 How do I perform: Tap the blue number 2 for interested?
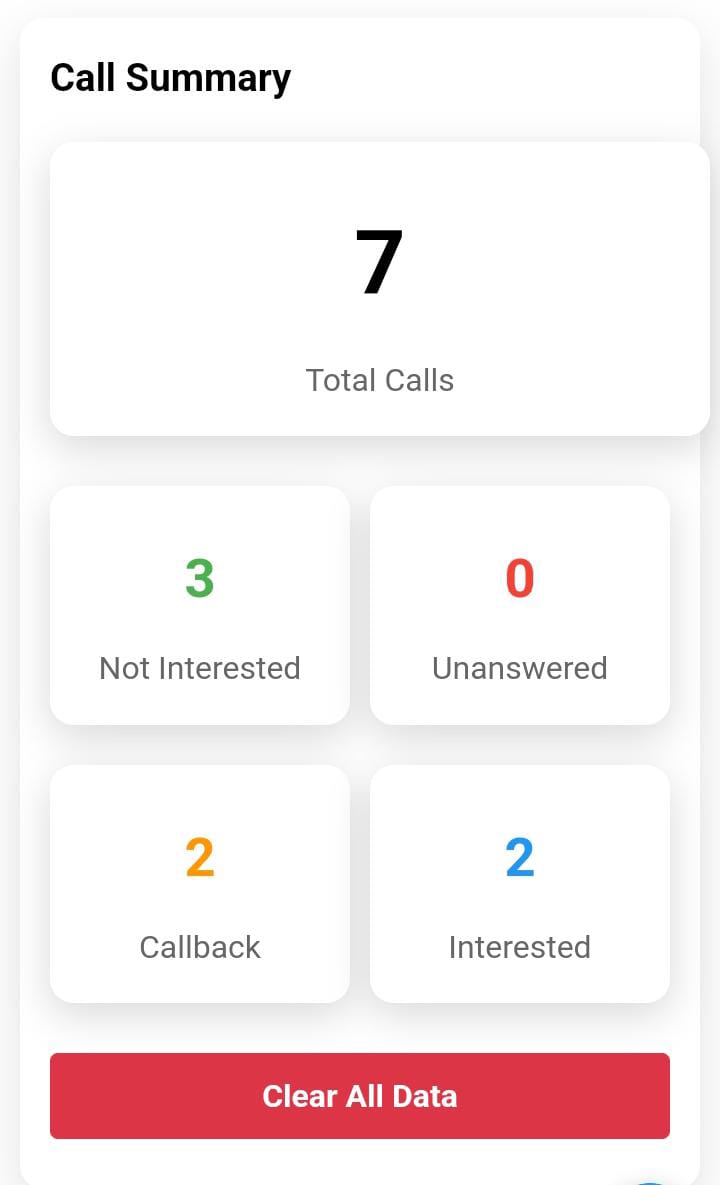[519, 856]
